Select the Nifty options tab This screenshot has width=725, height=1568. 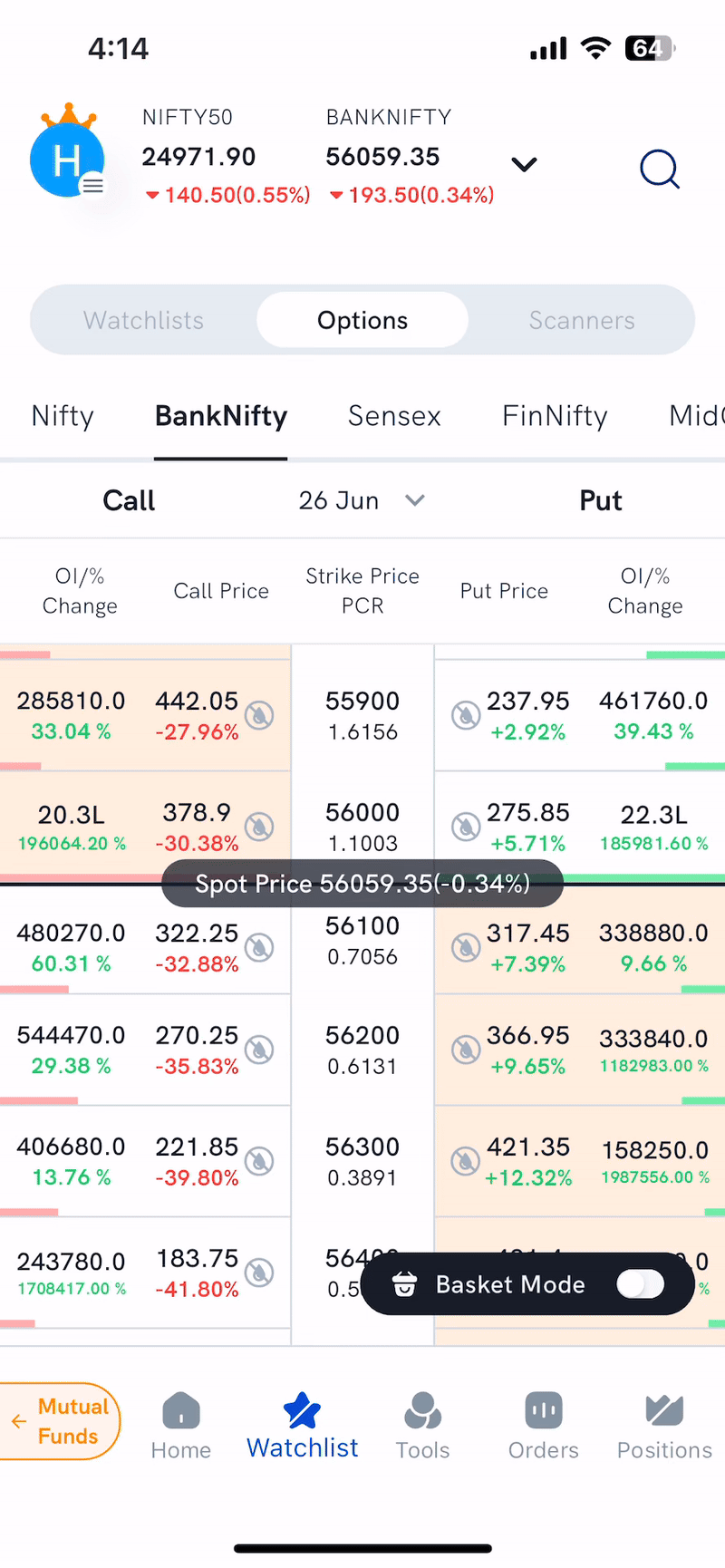(x=63, y=416)
